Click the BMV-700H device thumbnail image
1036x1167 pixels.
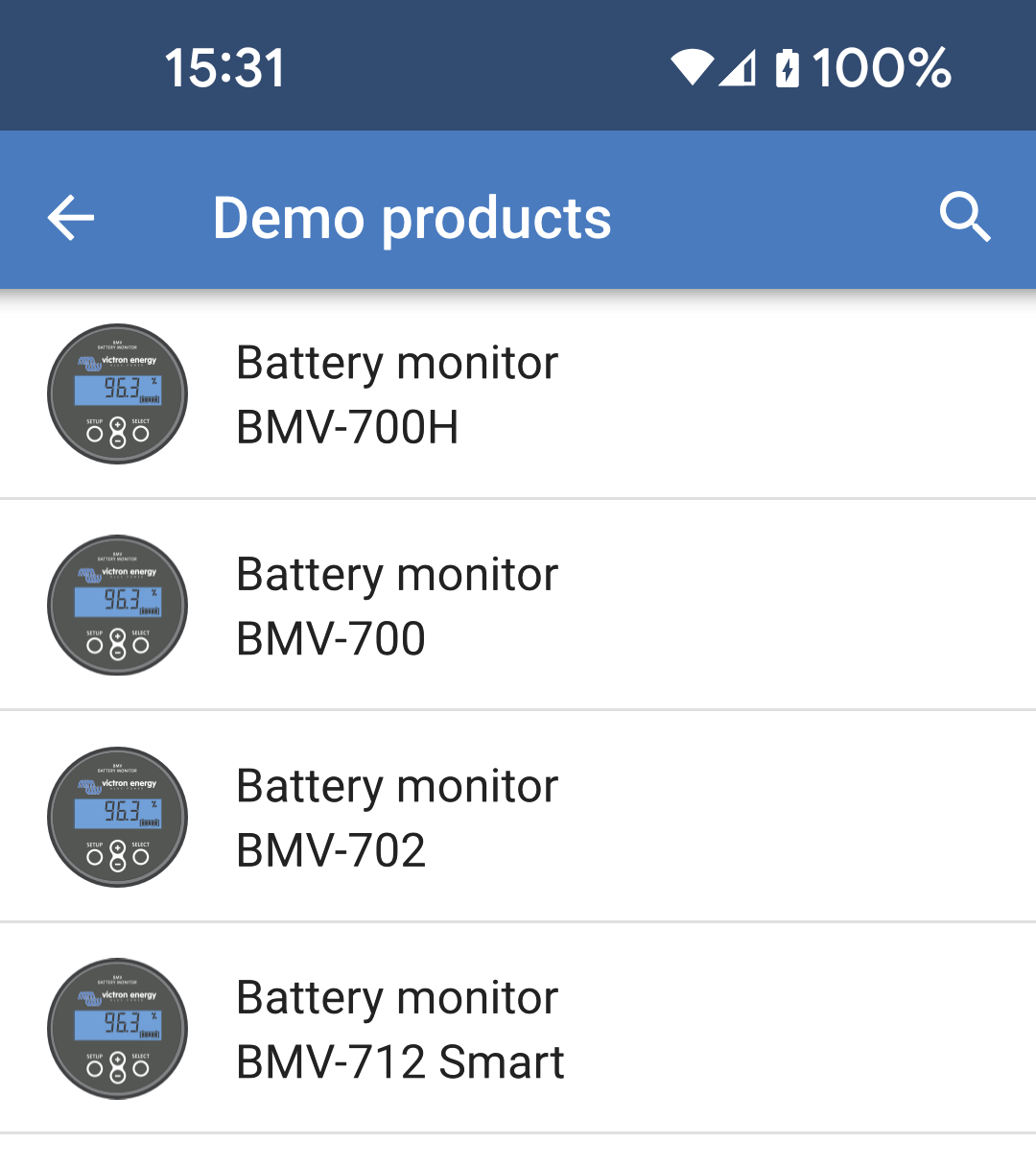point(117,393)
